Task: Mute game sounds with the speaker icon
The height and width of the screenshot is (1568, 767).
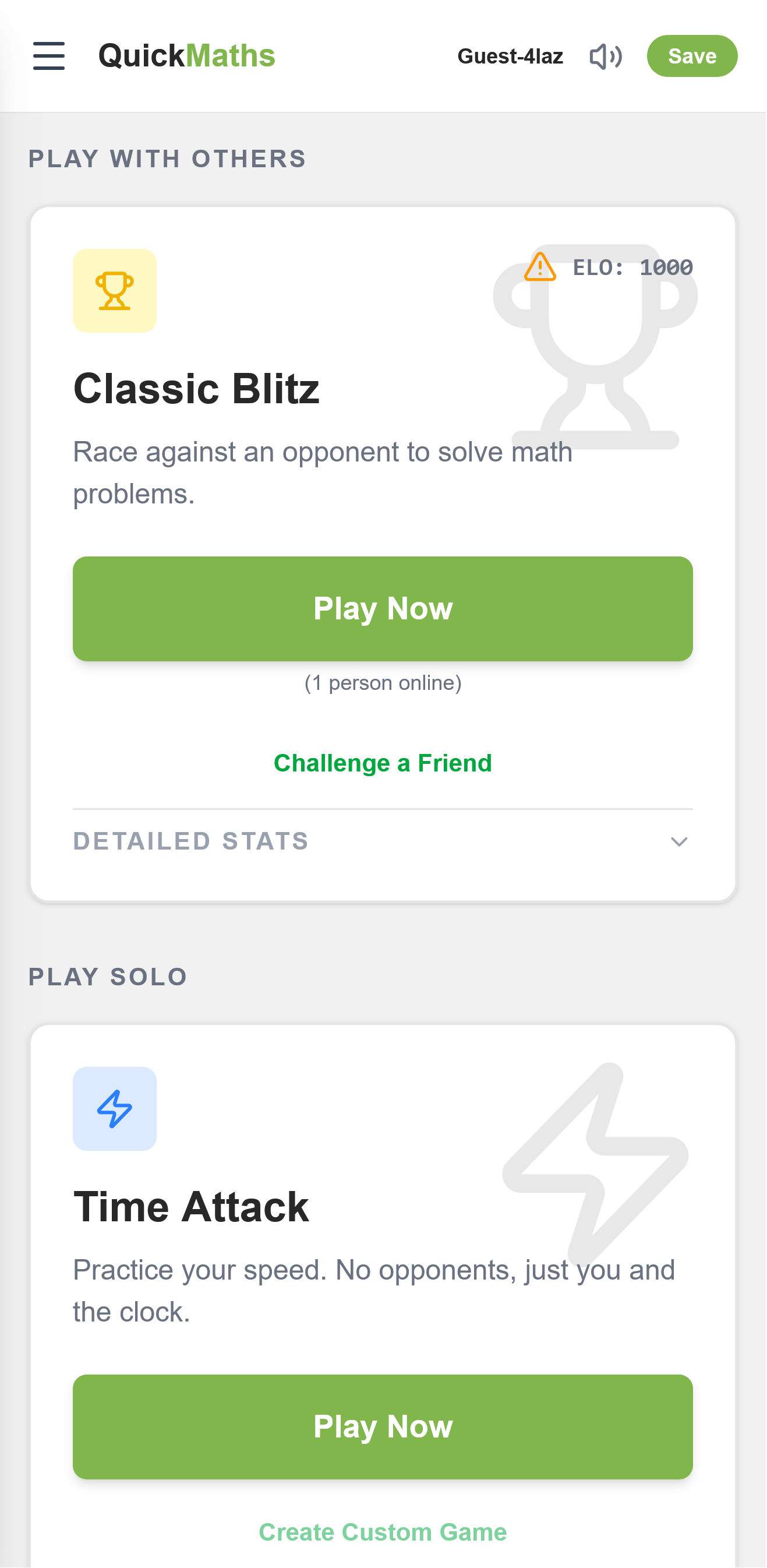Action: (x=605, y=55)
